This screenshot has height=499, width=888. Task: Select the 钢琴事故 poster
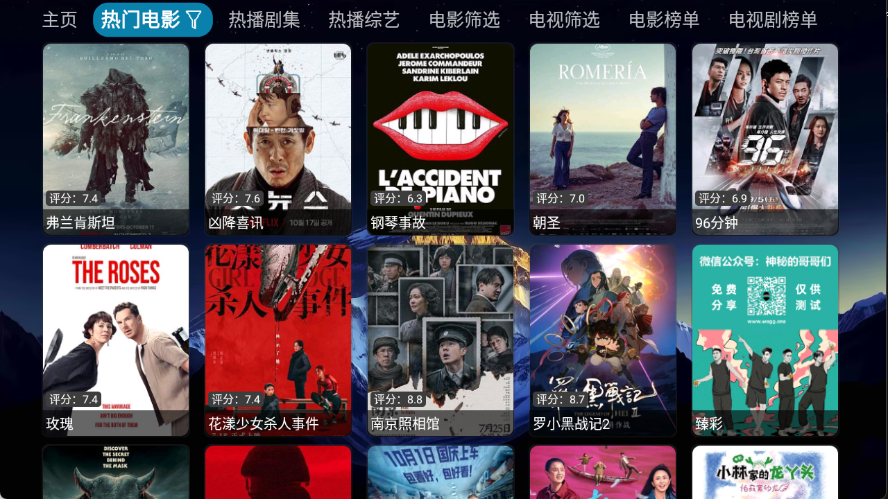(440, 138)
